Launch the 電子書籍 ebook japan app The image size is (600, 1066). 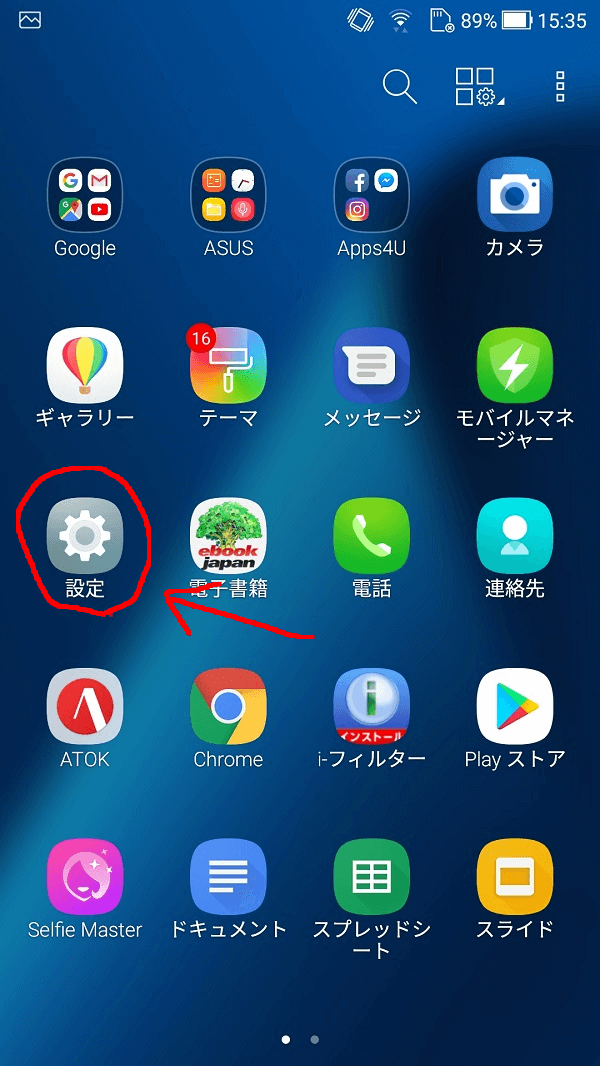click(x=228, y=536)
